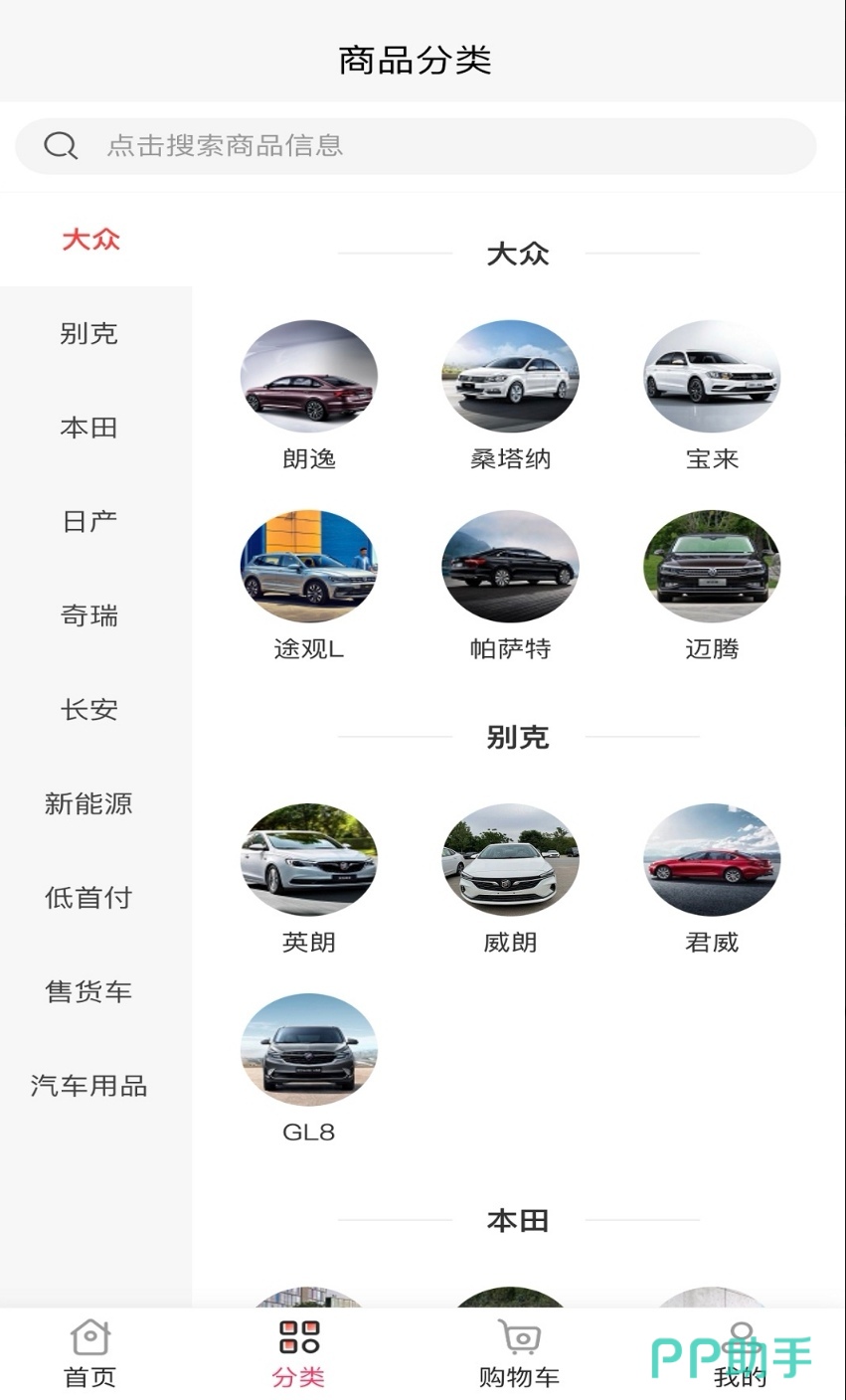Open the 低首付 category
This screenshot has height=1400, width=846.
[x=89, y=897]
